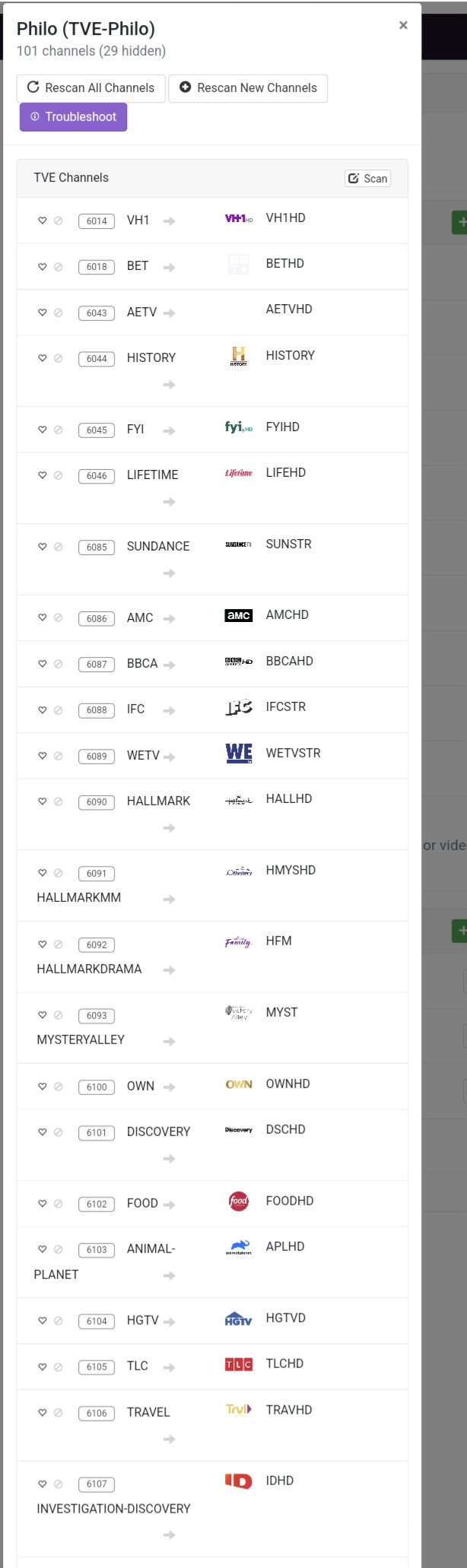
Task: Favorite the HALLMARK channel
Action: point(43,801)
